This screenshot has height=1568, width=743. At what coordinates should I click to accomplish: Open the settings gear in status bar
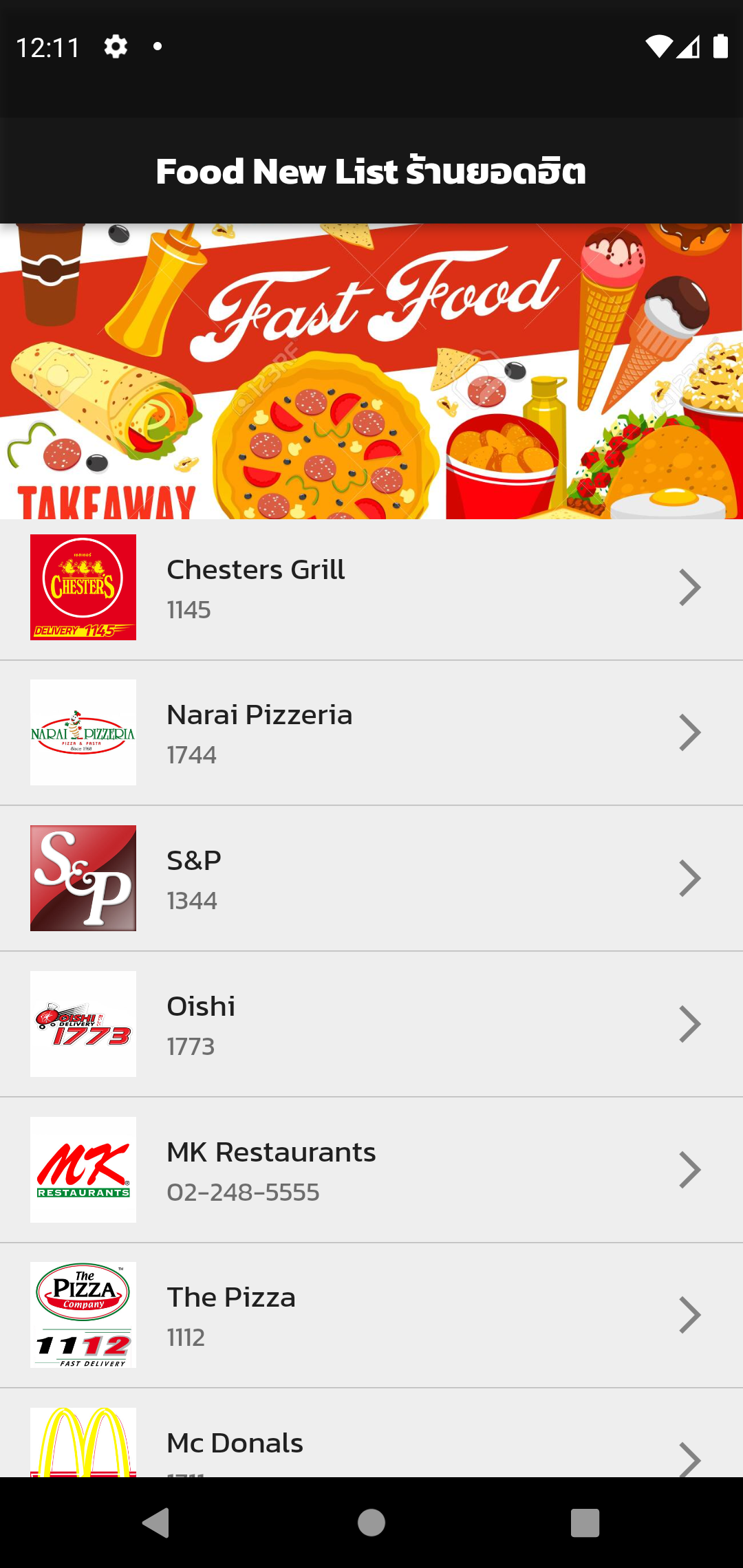[114, 45]
